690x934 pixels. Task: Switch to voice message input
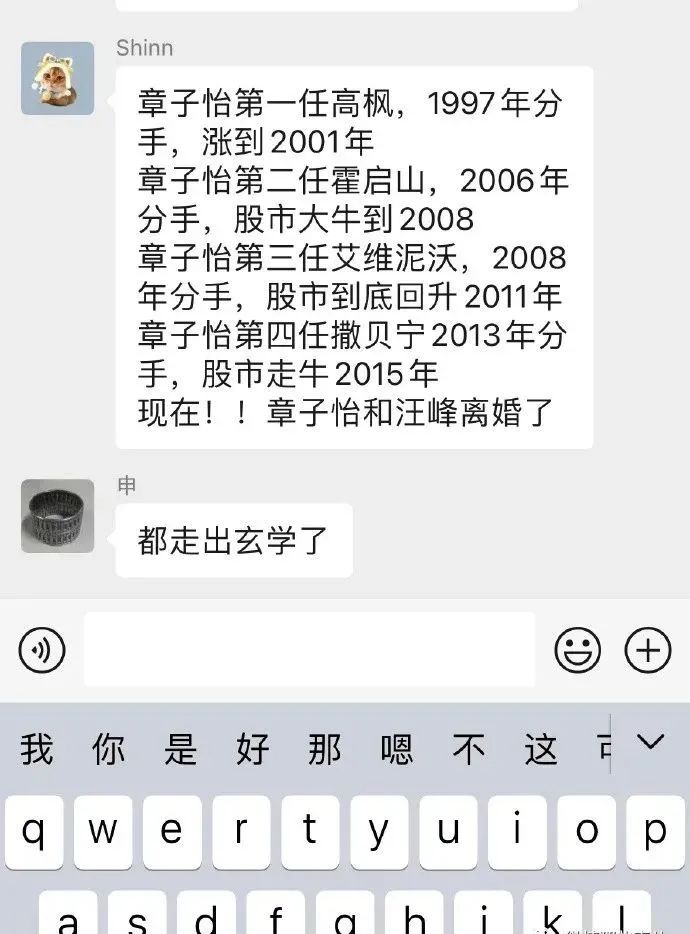[42, 651]
